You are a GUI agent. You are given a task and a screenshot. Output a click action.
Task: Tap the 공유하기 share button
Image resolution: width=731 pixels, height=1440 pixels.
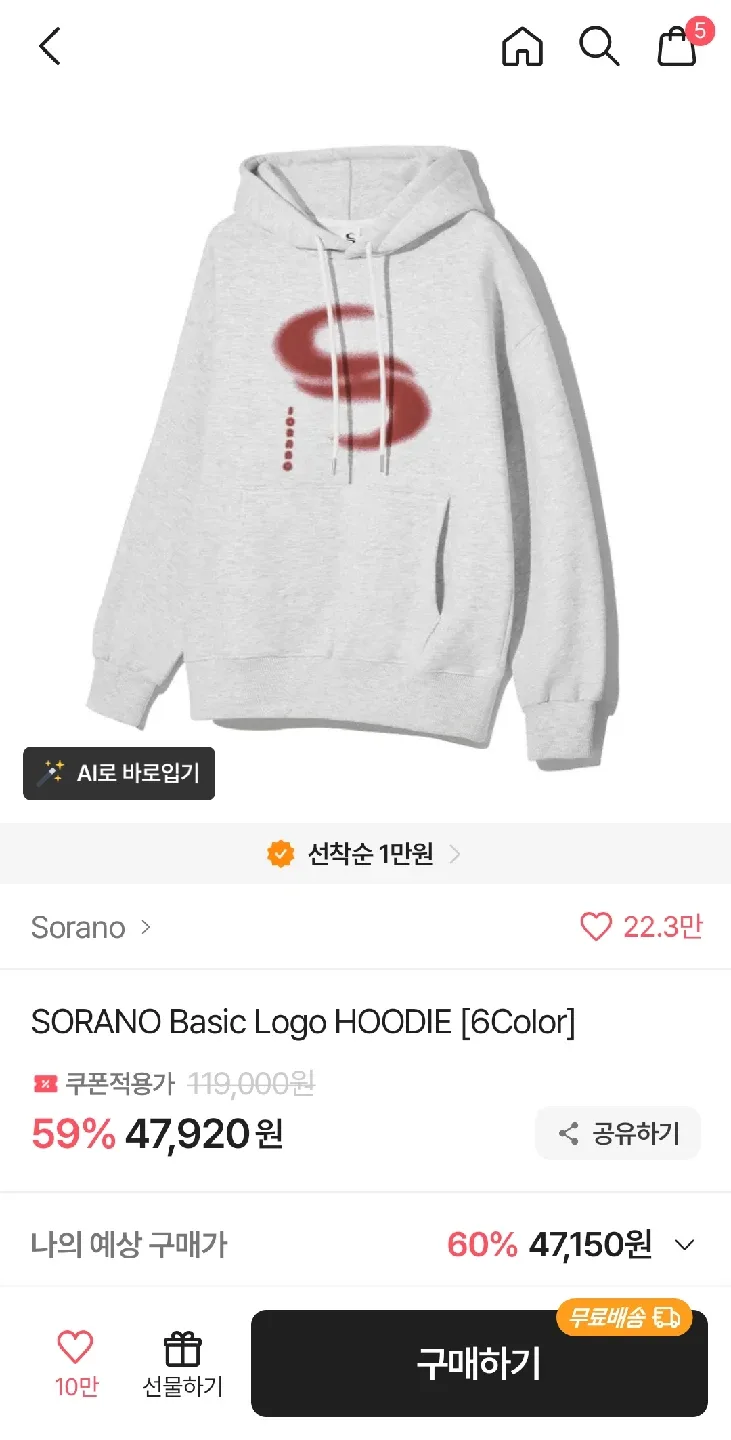click(x=618, y=1133)
